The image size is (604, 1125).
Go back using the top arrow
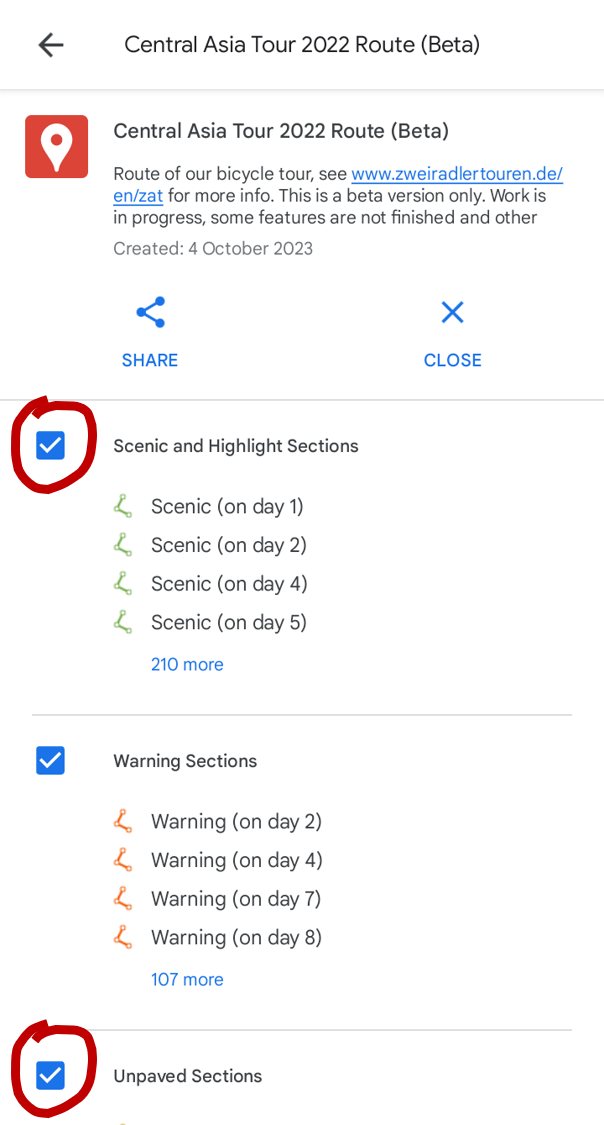click(51, 45)
